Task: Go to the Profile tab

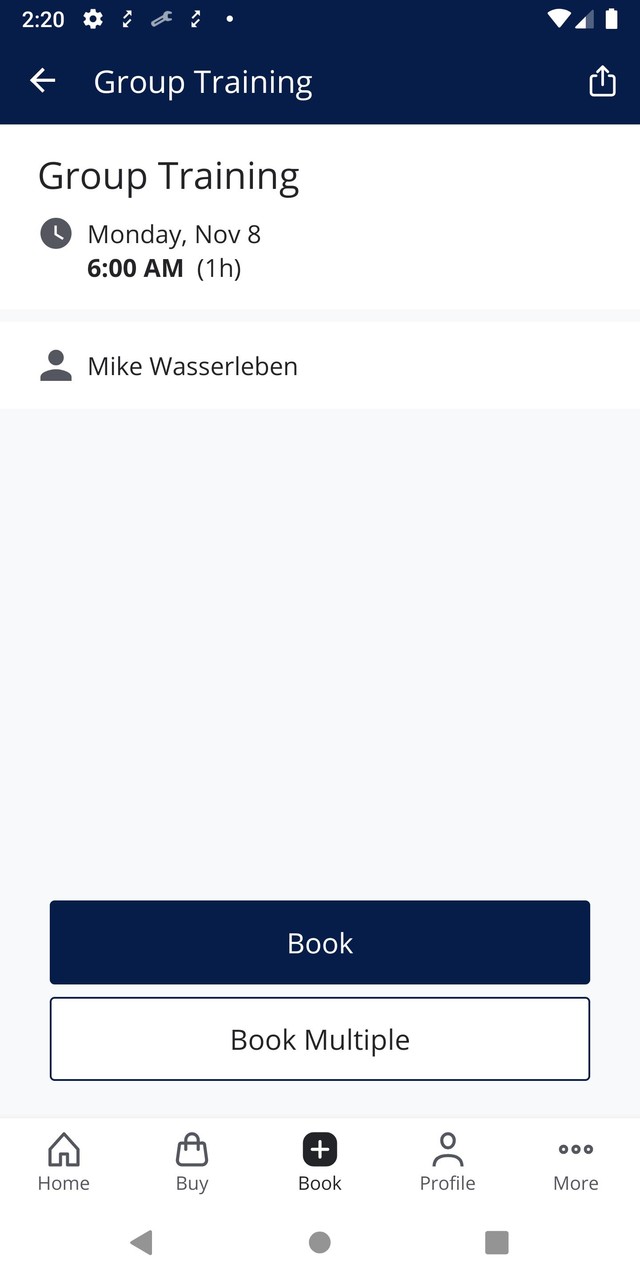Action: click(448, 1162)
